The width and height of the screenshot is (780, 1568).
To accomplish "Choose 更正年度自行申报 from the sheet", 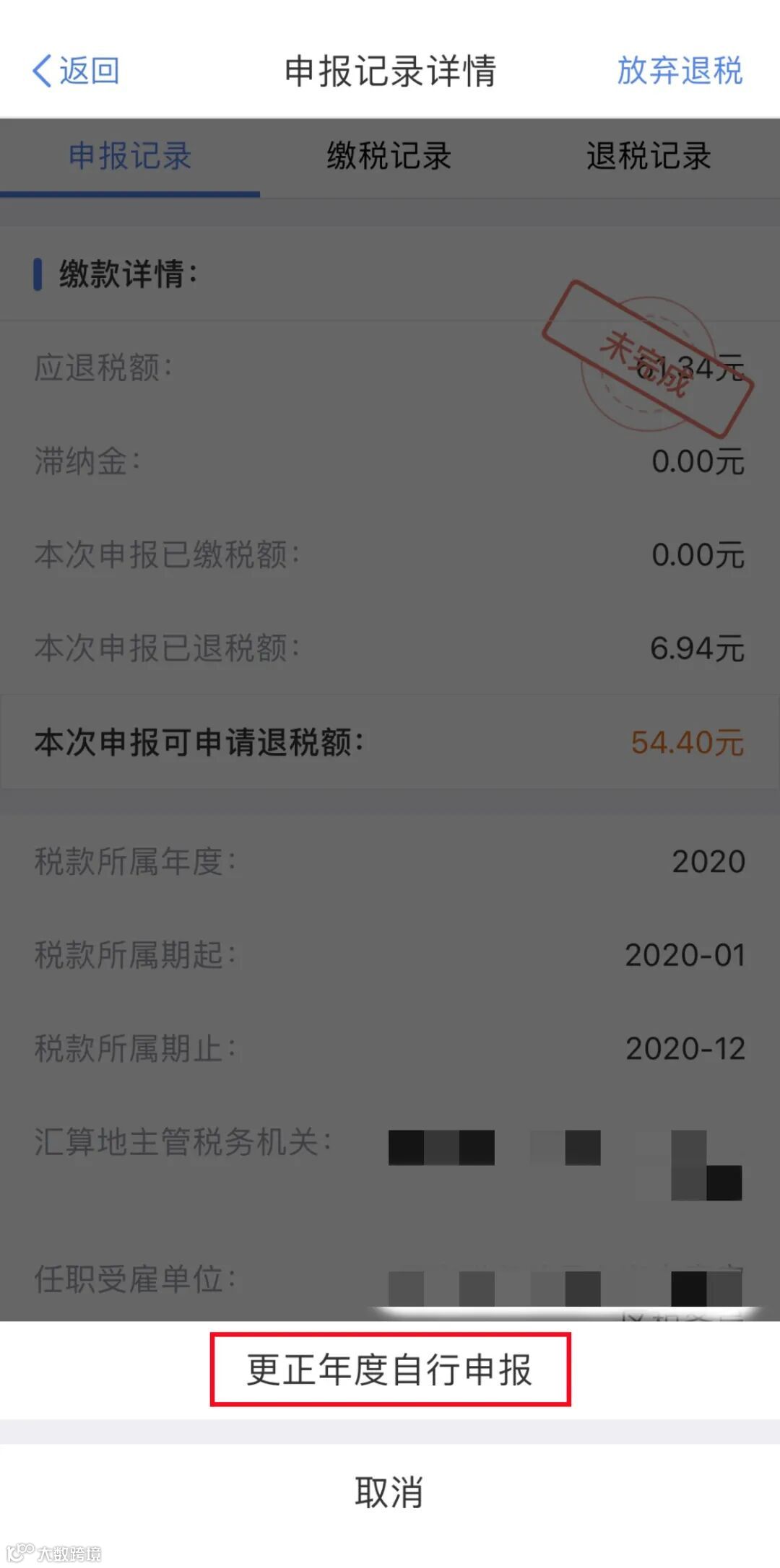I will 390,1369.
